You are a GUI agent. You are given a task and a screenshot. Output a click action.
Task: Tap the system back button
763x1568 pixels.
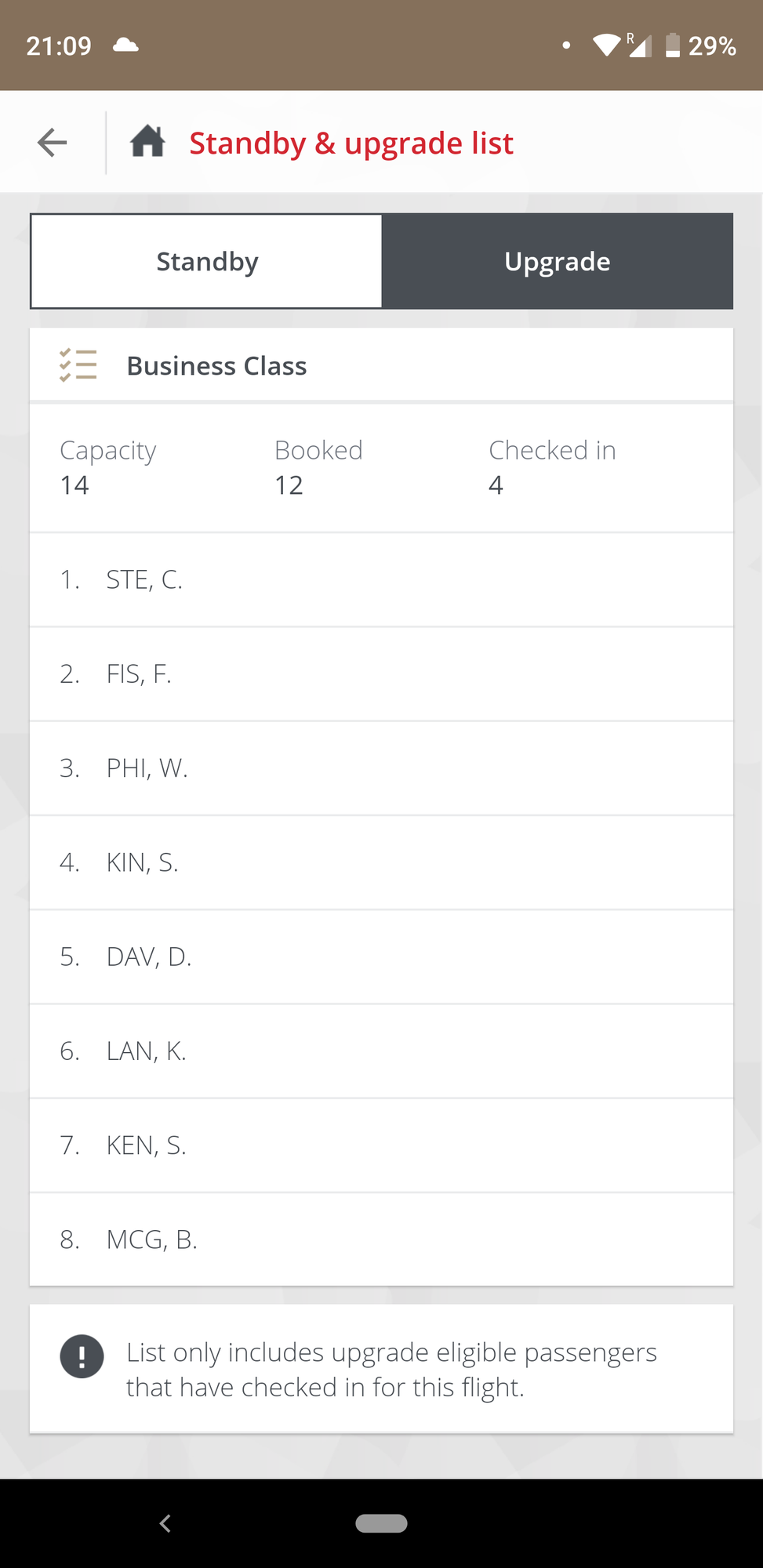pos(165,1523)
